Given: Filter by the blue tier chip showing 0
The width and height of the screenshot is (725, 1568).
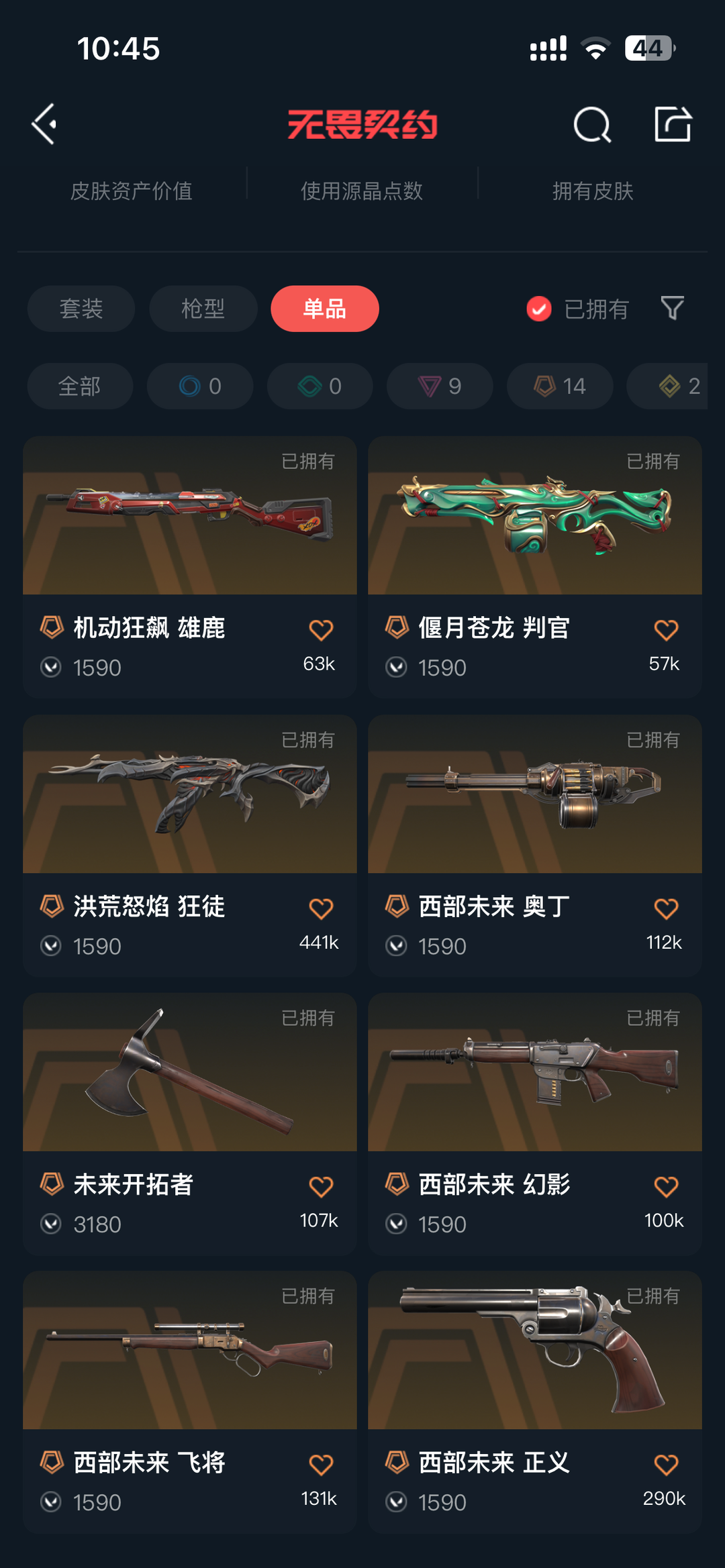Looking at the screenshot, I should coord(200,386).
